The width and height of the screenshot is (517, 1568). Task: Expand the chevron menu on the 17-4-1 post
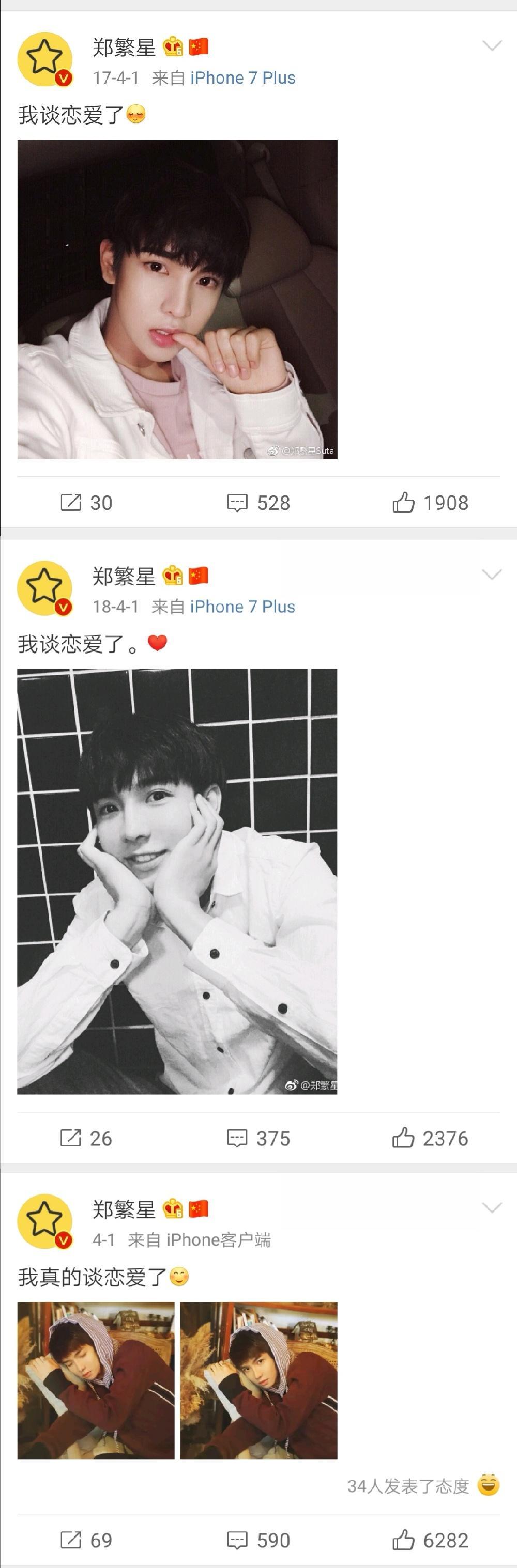tap(492, 45)
